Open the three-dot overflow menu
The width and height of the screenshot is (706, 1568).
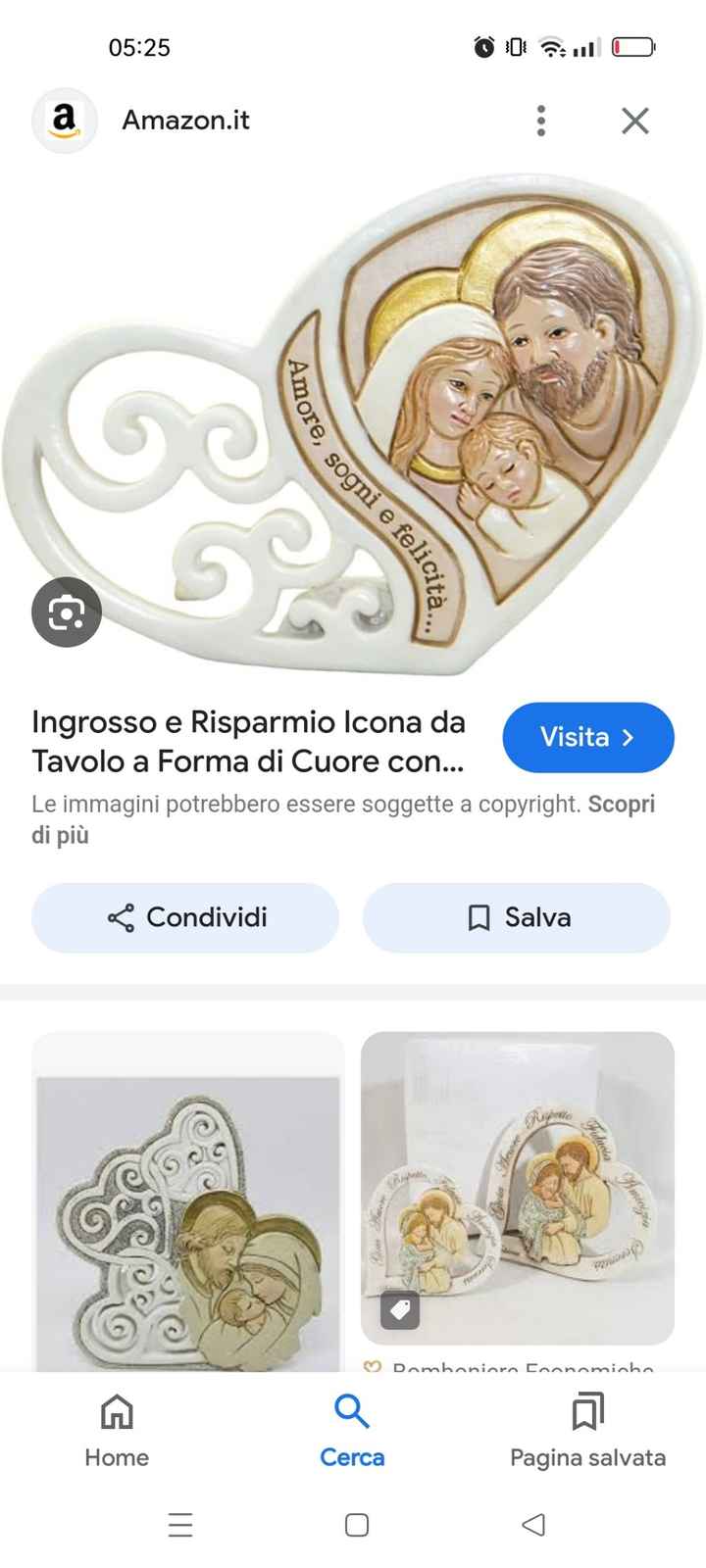[540, 120]
